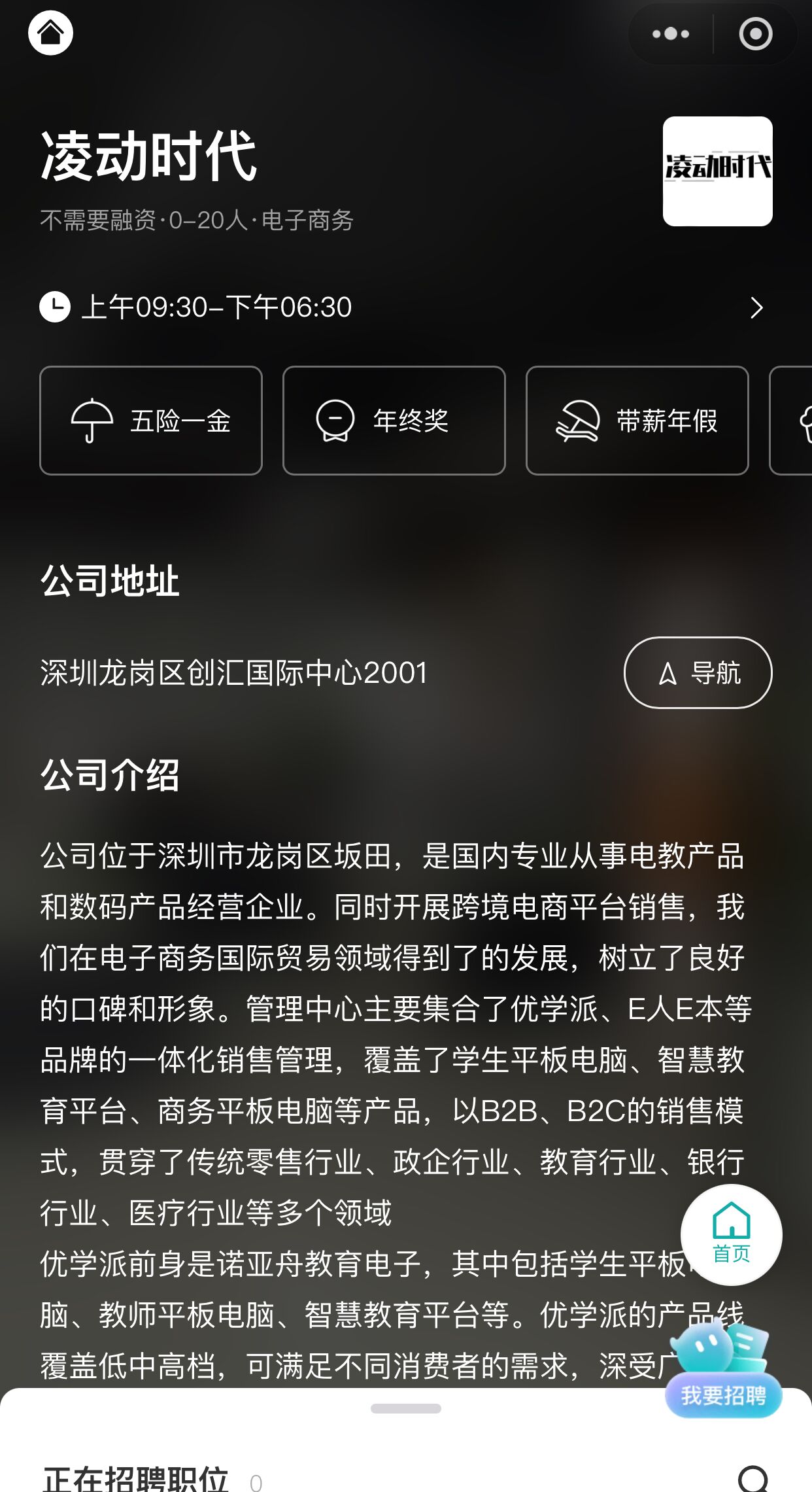Select the 带薪年假 benefit chip
The image size is (812, 1492).
[637, 421]
